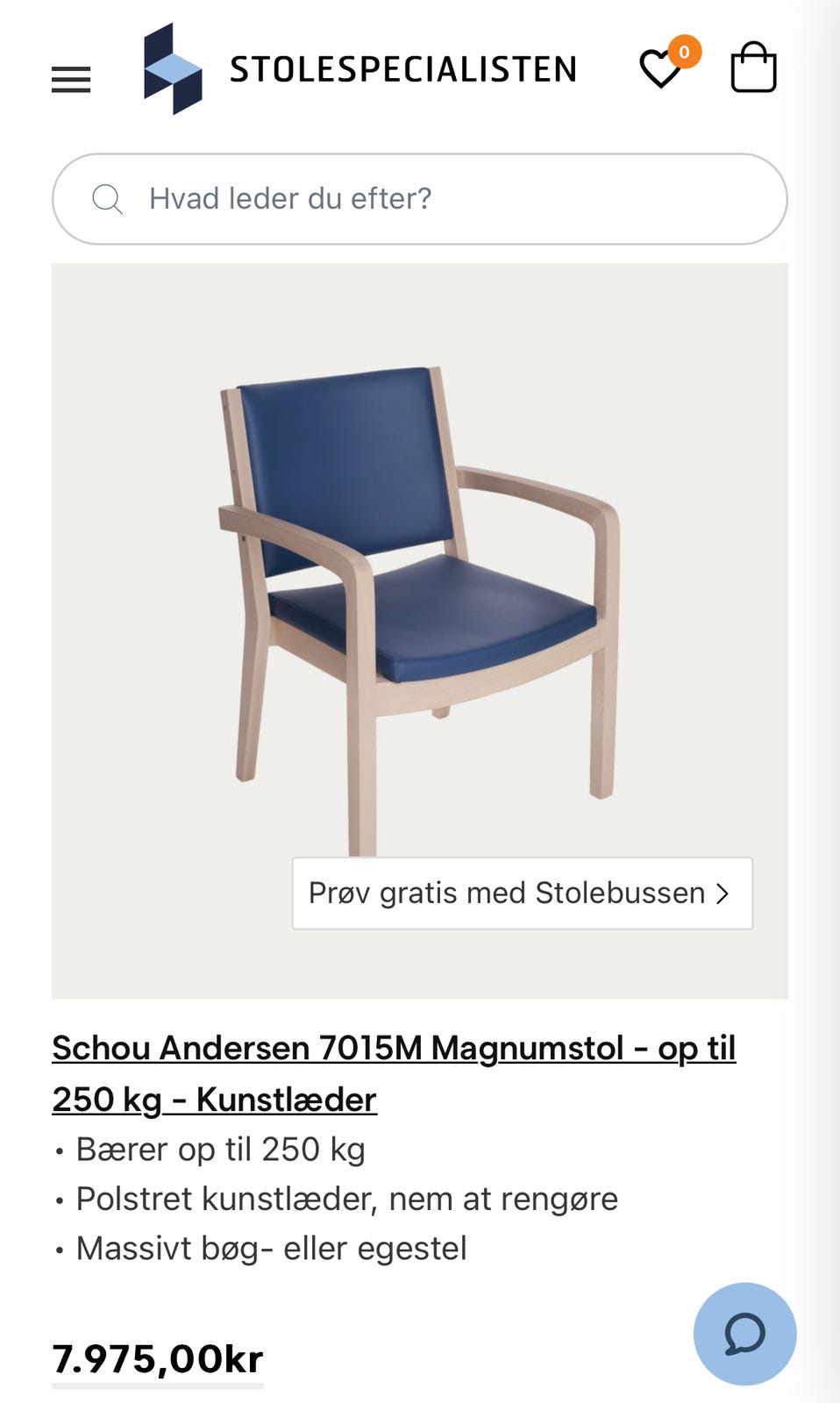Navigate home via Stolespecialisten header
This screenshot has width=840, height=1403.
359,70
